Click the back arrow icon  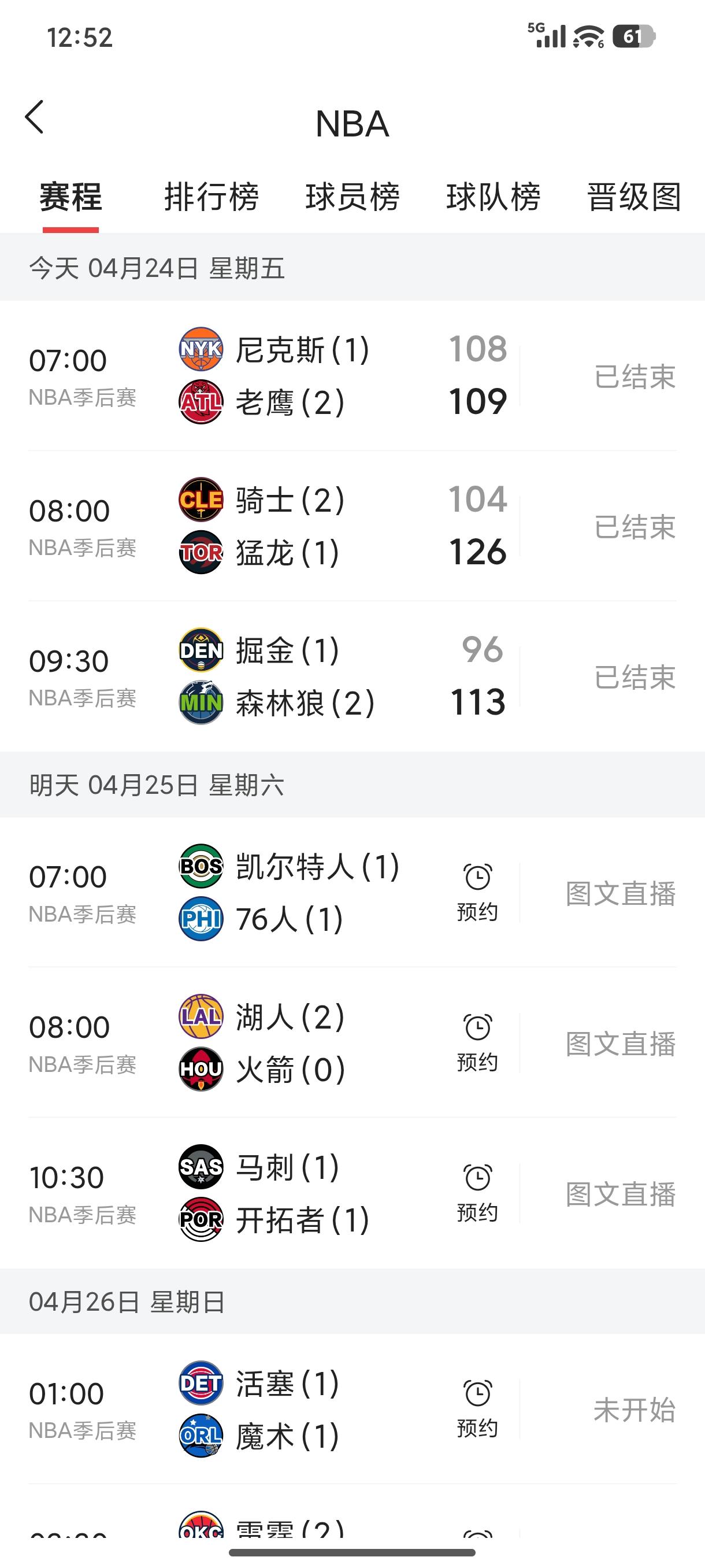tap(35, 117)
